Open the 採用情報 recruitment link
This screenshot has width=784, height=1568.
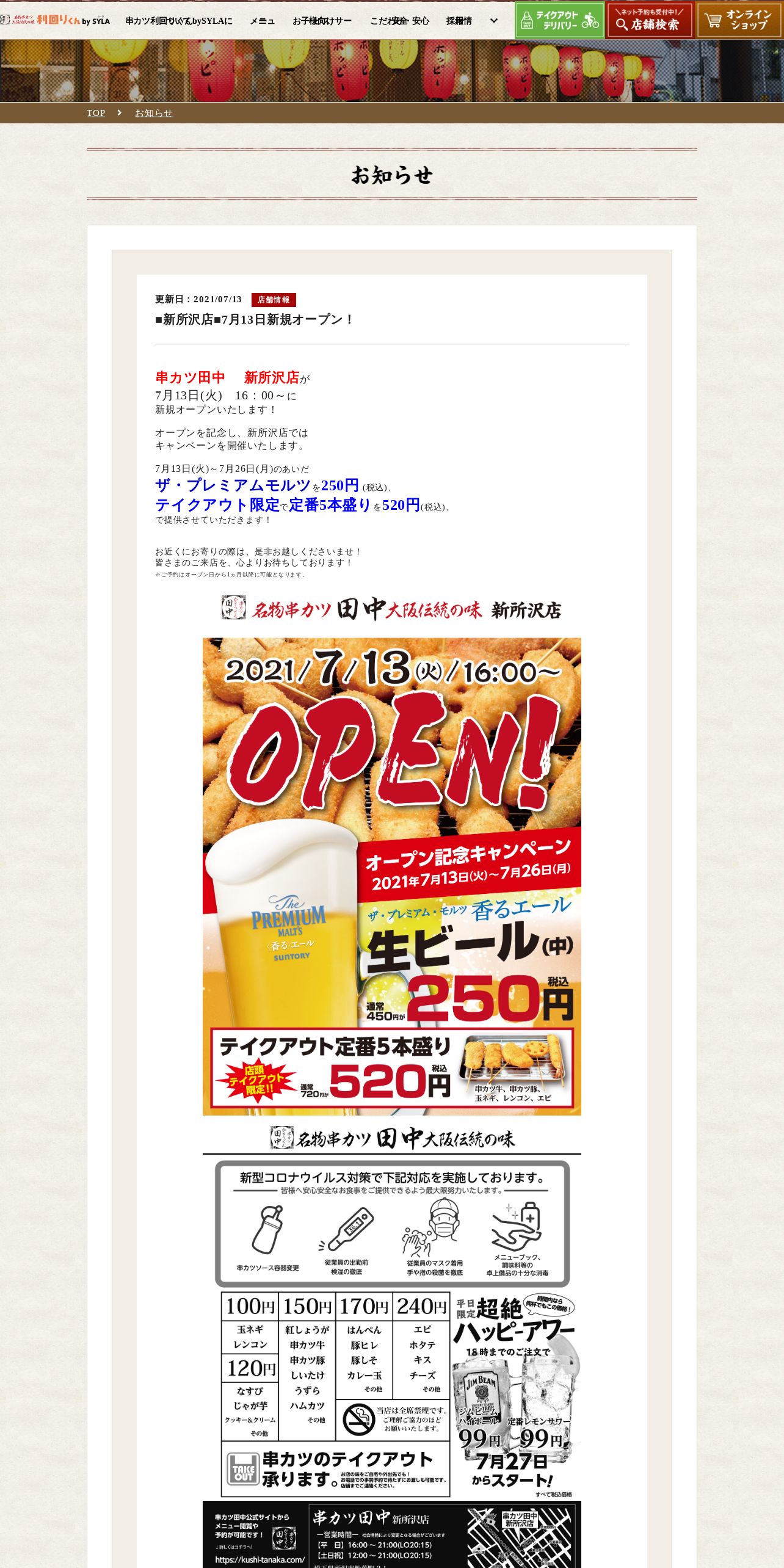459,21
